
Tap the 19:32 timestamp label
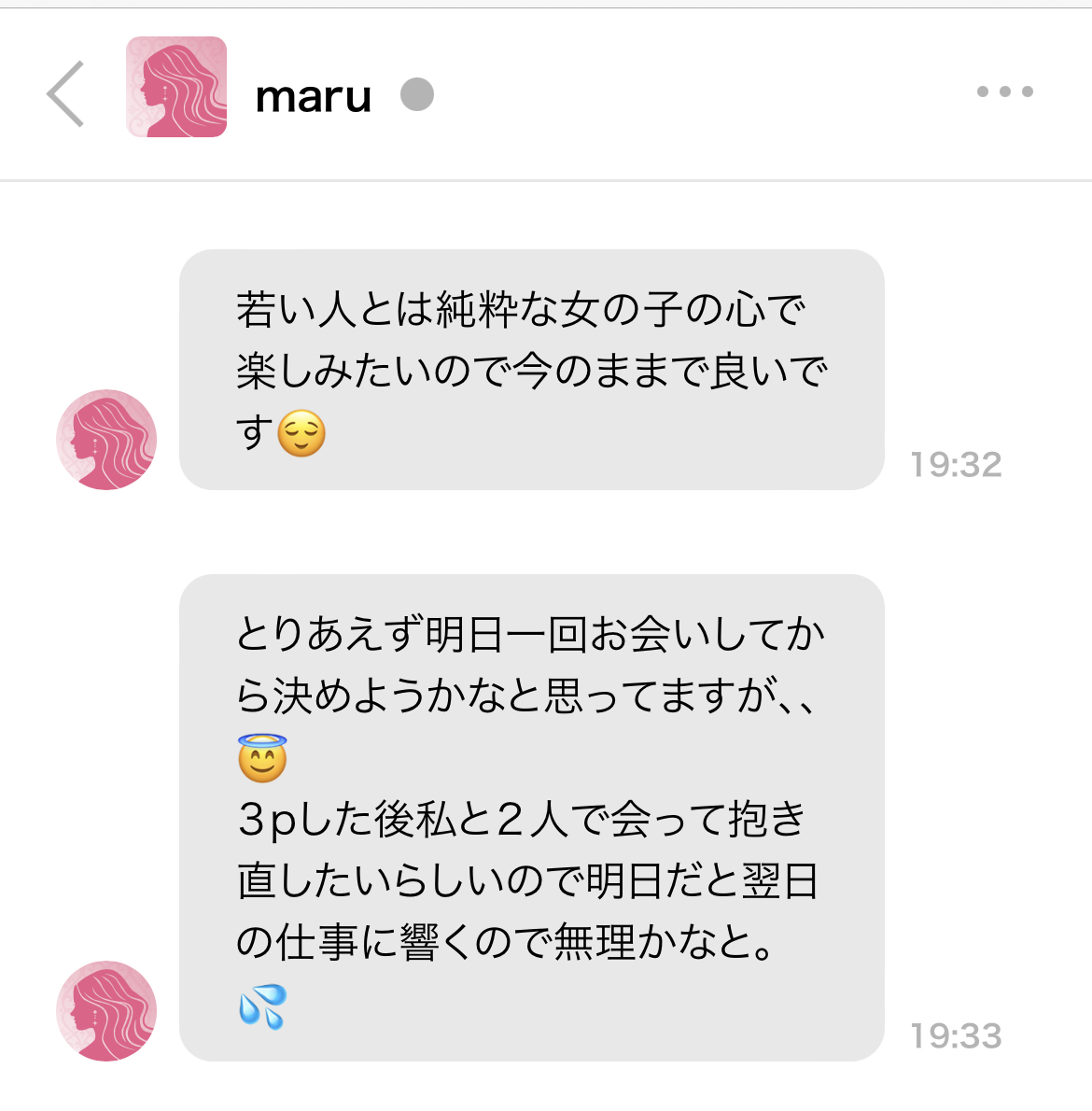pyautogui.click(x=955, y=463)
